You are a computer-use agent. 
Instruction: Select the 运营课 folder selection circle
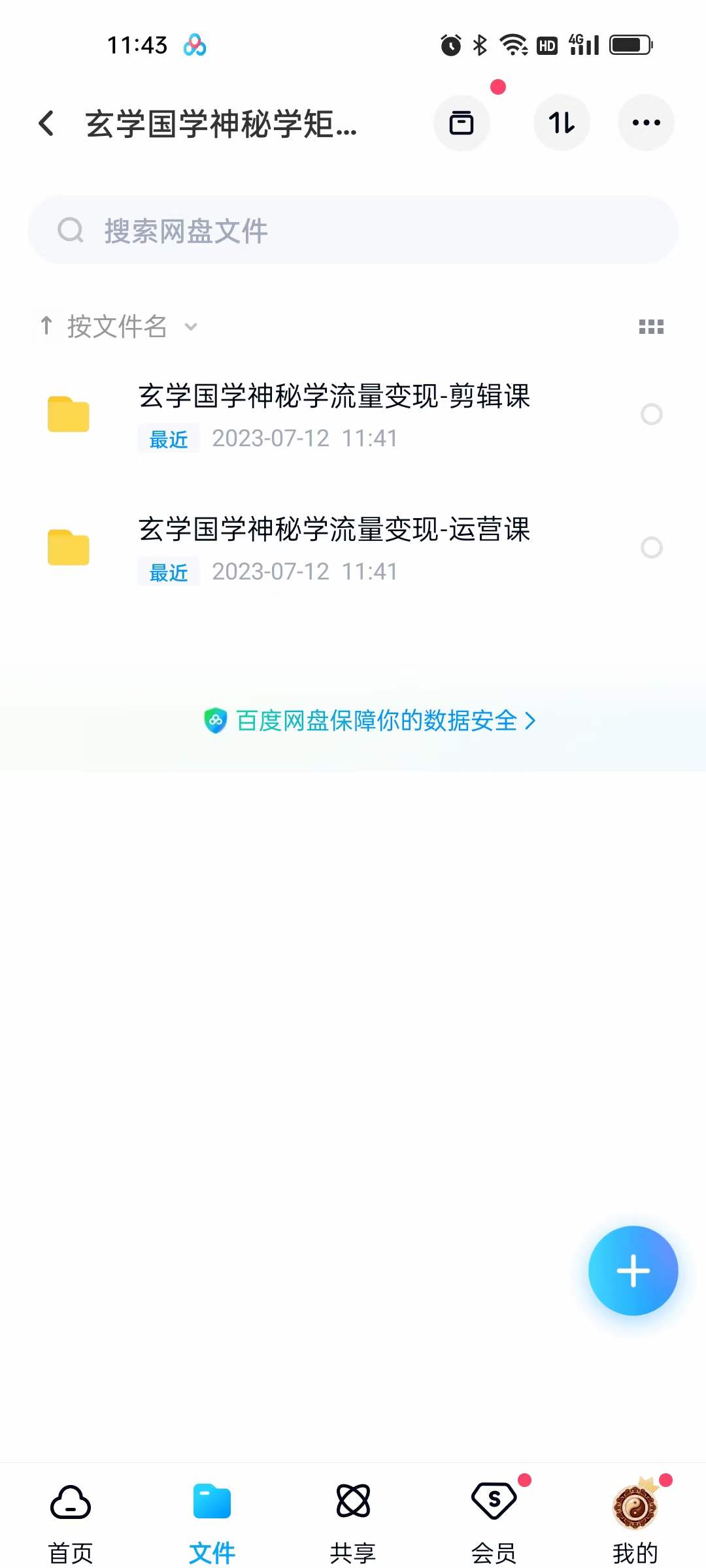pos(652,547)
